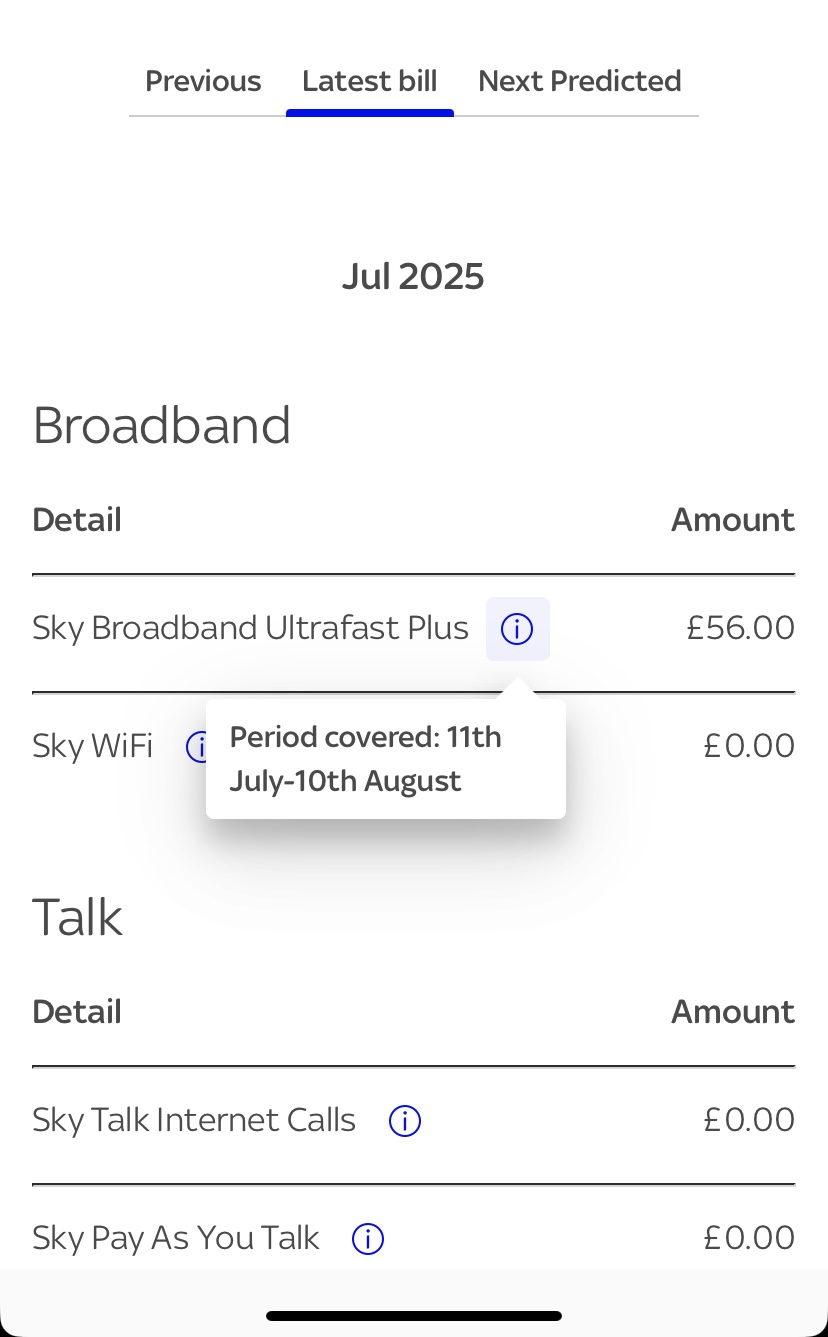
Task: Open the Next Predicted tab
Action: click(579, 81)
